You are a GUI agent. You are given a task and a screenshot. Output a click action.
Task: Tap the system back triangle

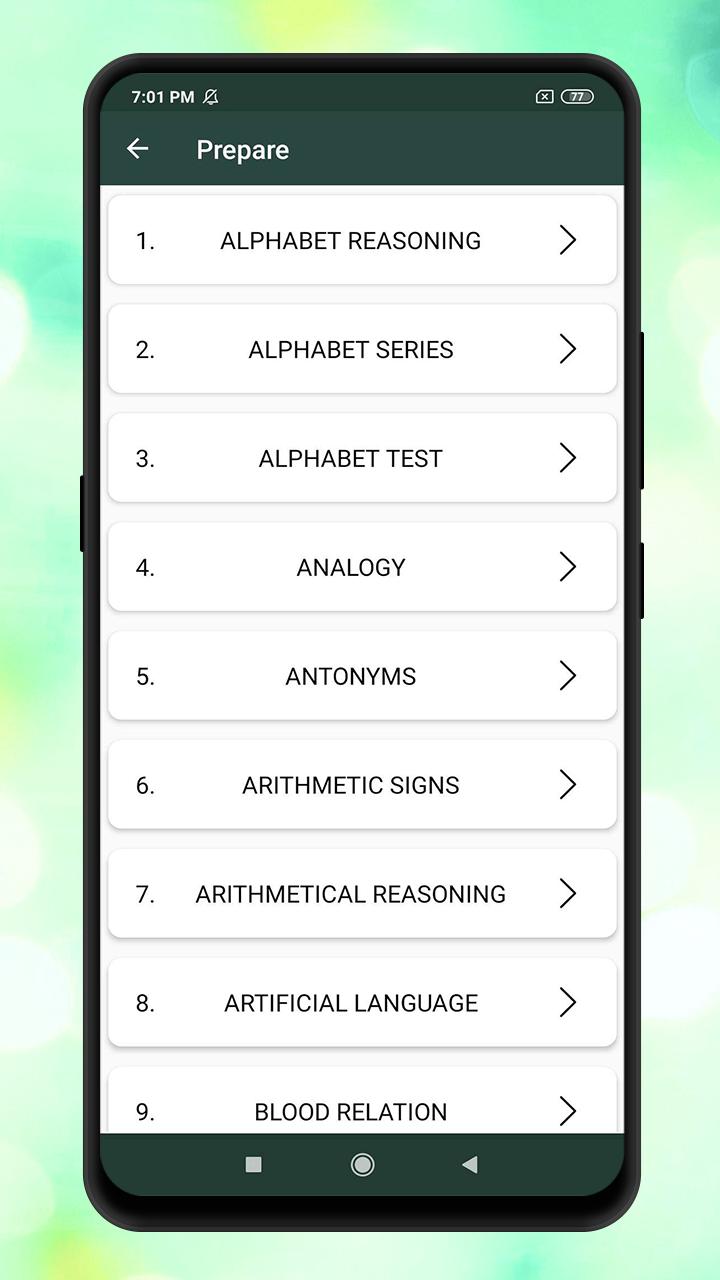470,1164
